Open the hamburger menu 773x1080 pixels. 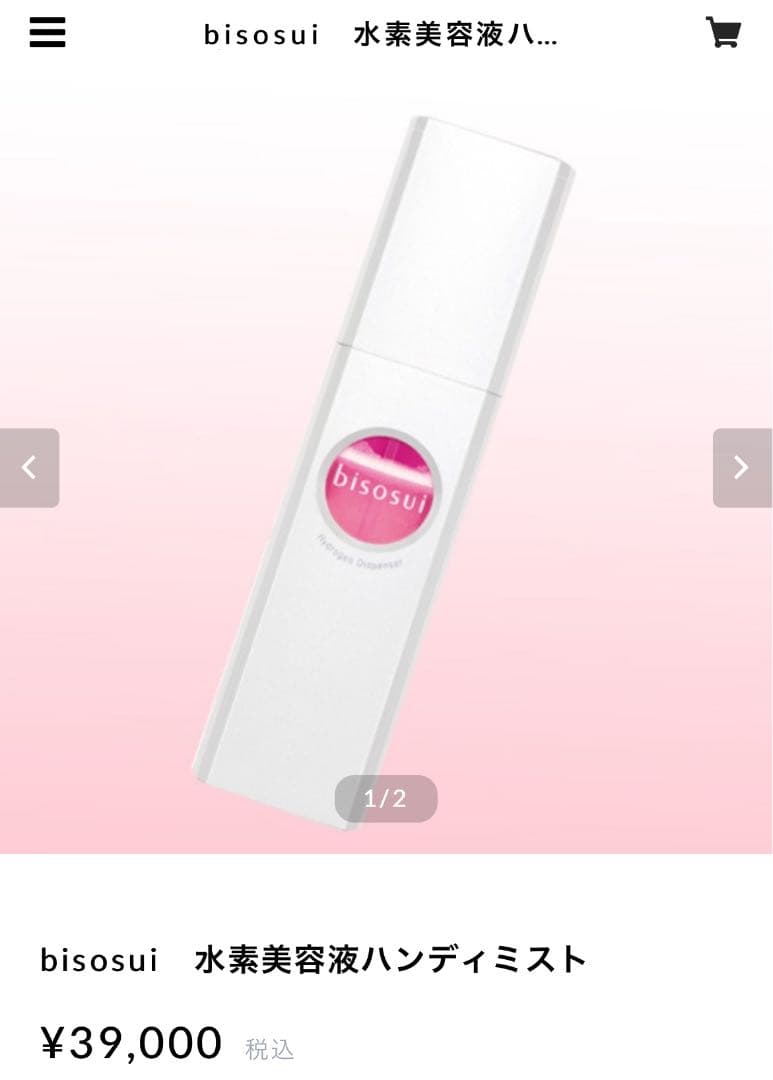click(47, 33)
